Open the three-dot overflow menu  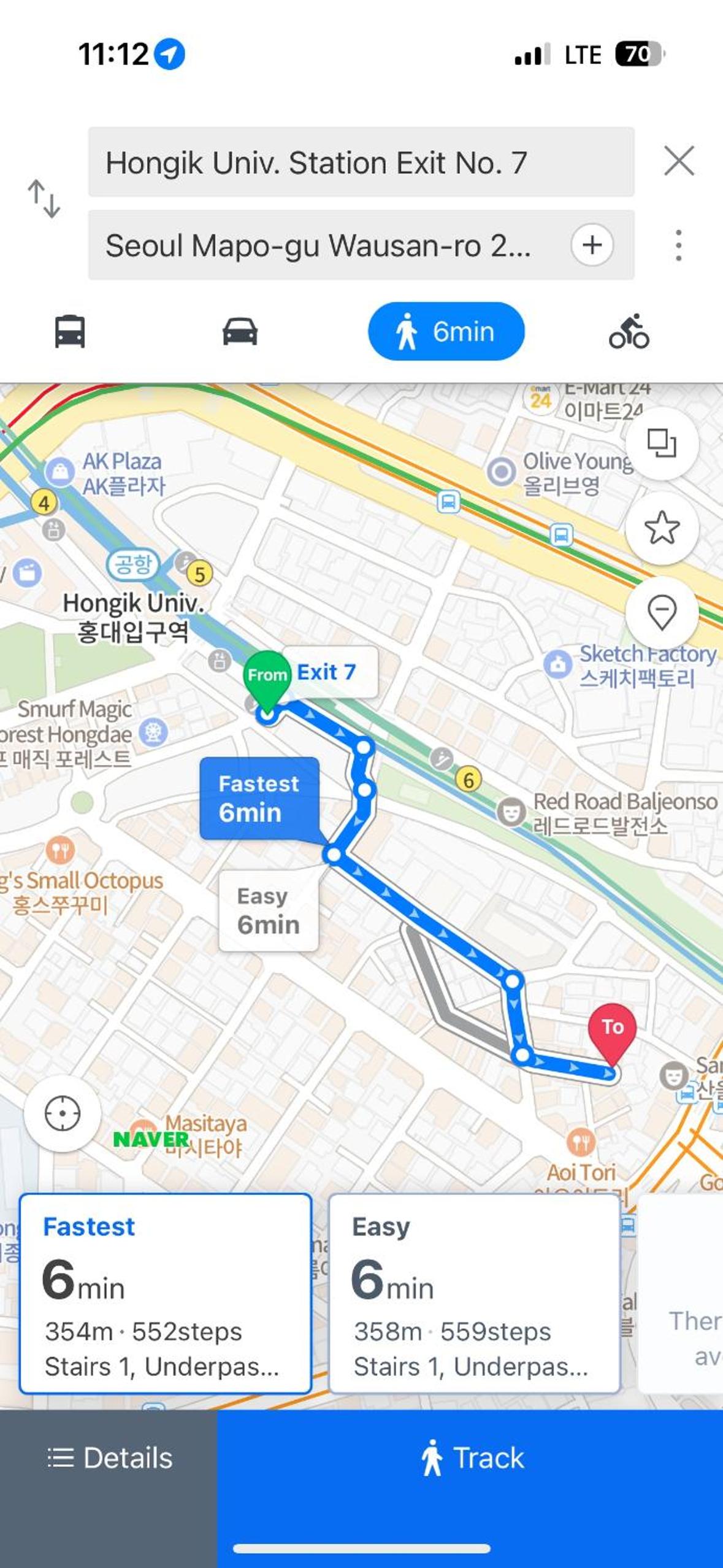pyautogui.click(x=678, y=245)
